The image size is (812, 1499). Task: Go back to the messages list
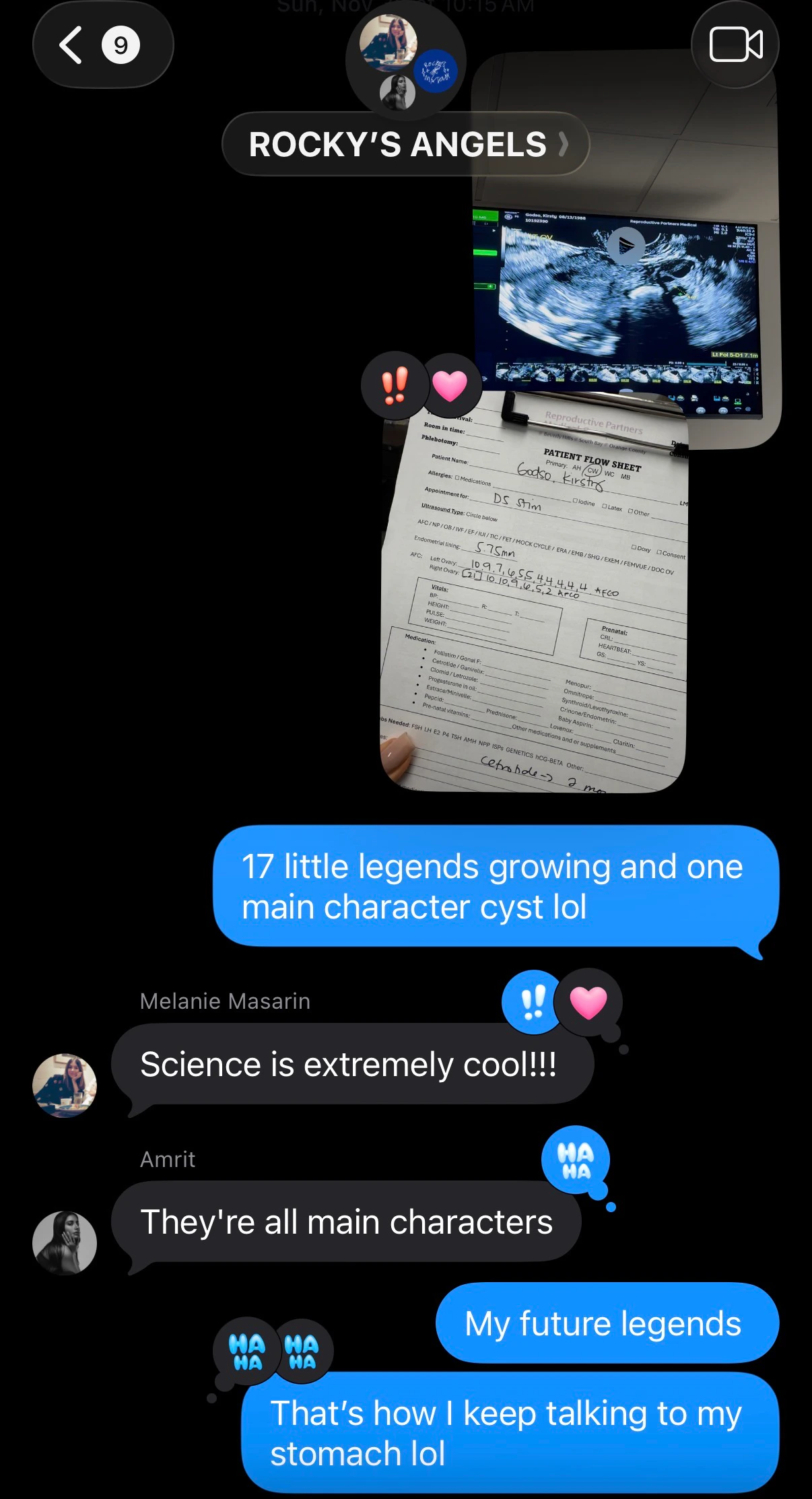(x=101, y=45)
